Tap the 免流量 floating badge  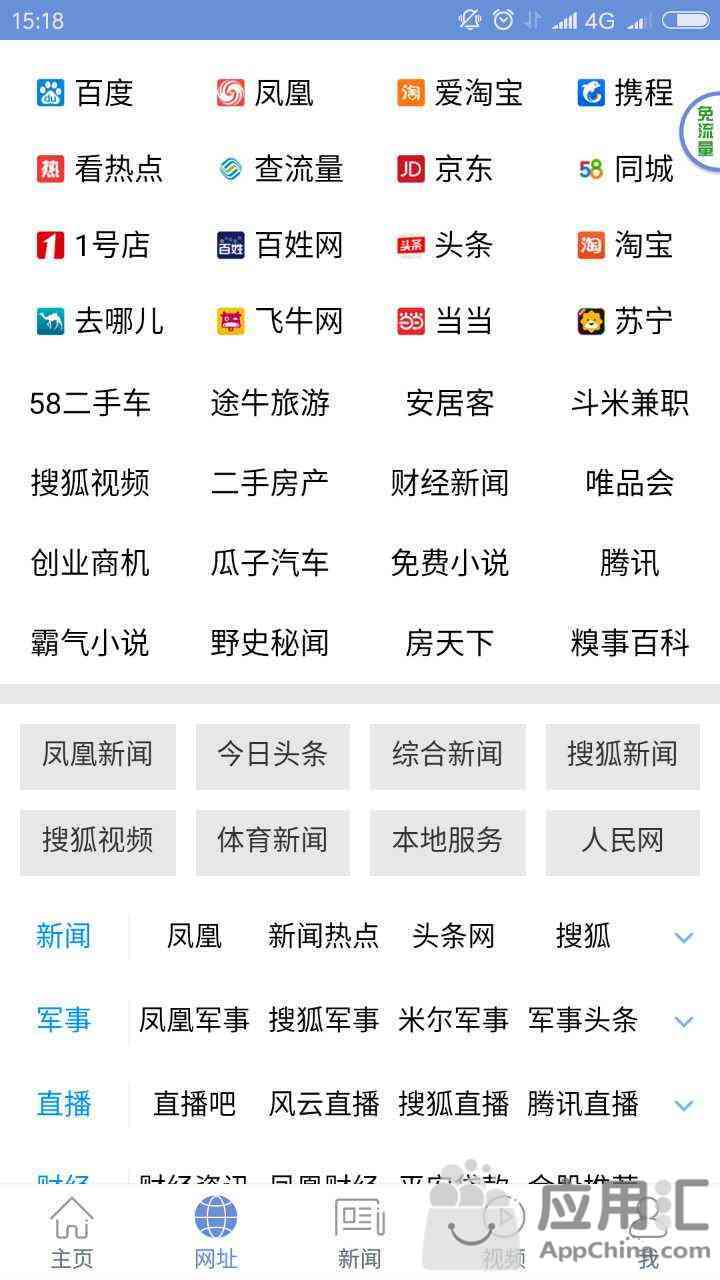pos(702,130)
